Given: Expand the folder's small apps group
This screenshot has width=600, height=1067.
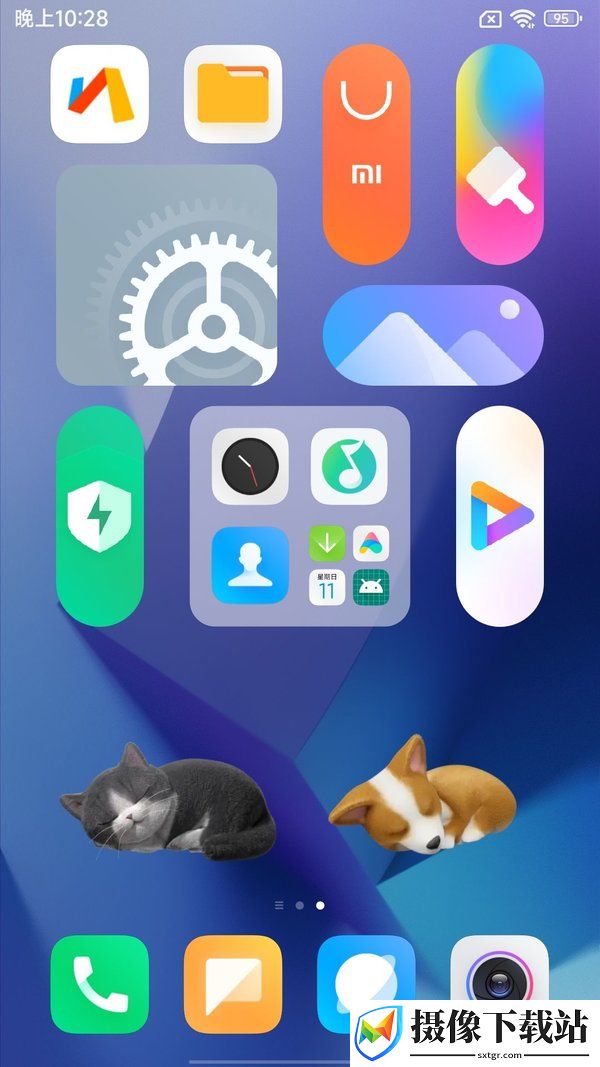Looking at the screenshot, I should [x=349, y=566].
